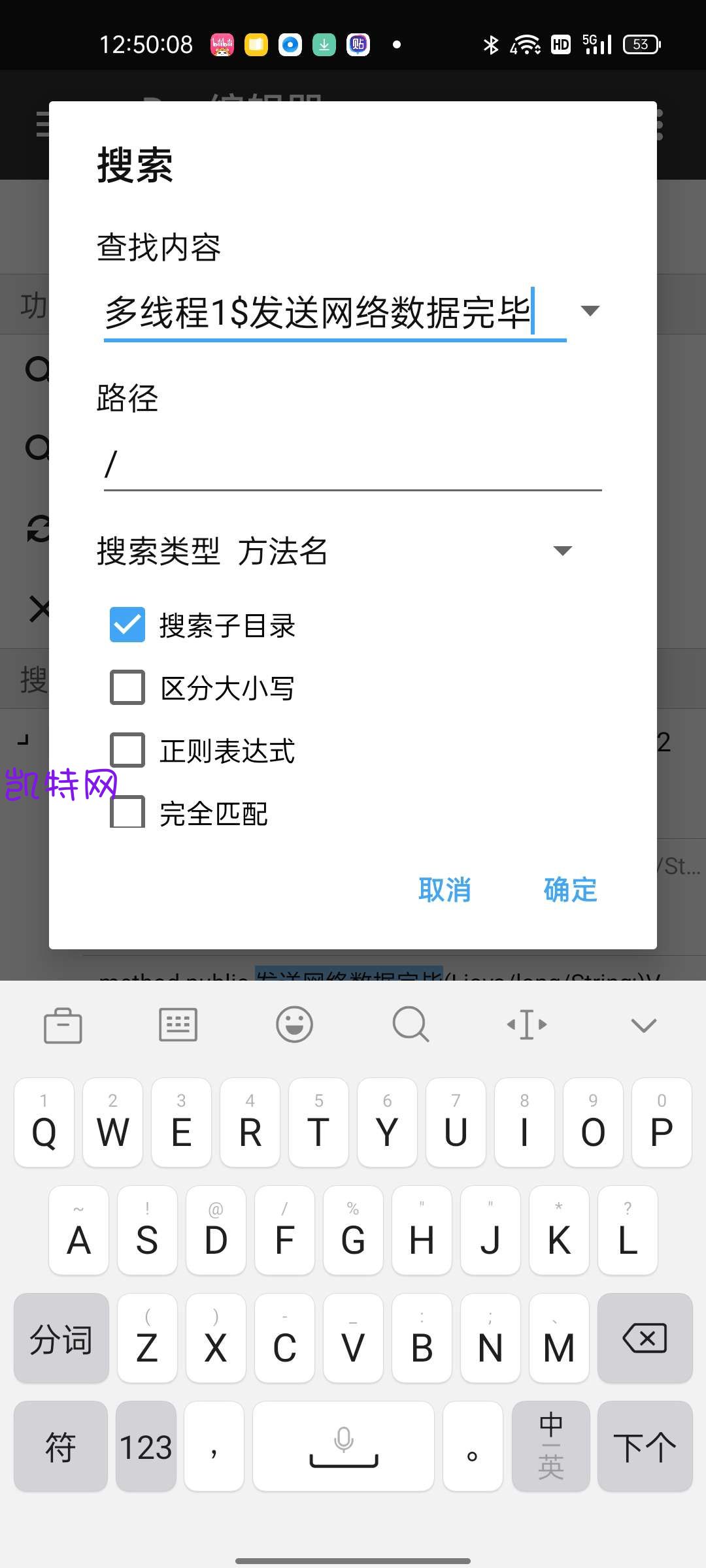
Task: Enable the 正则表达式 checkbox
Action: coord(127,750)
